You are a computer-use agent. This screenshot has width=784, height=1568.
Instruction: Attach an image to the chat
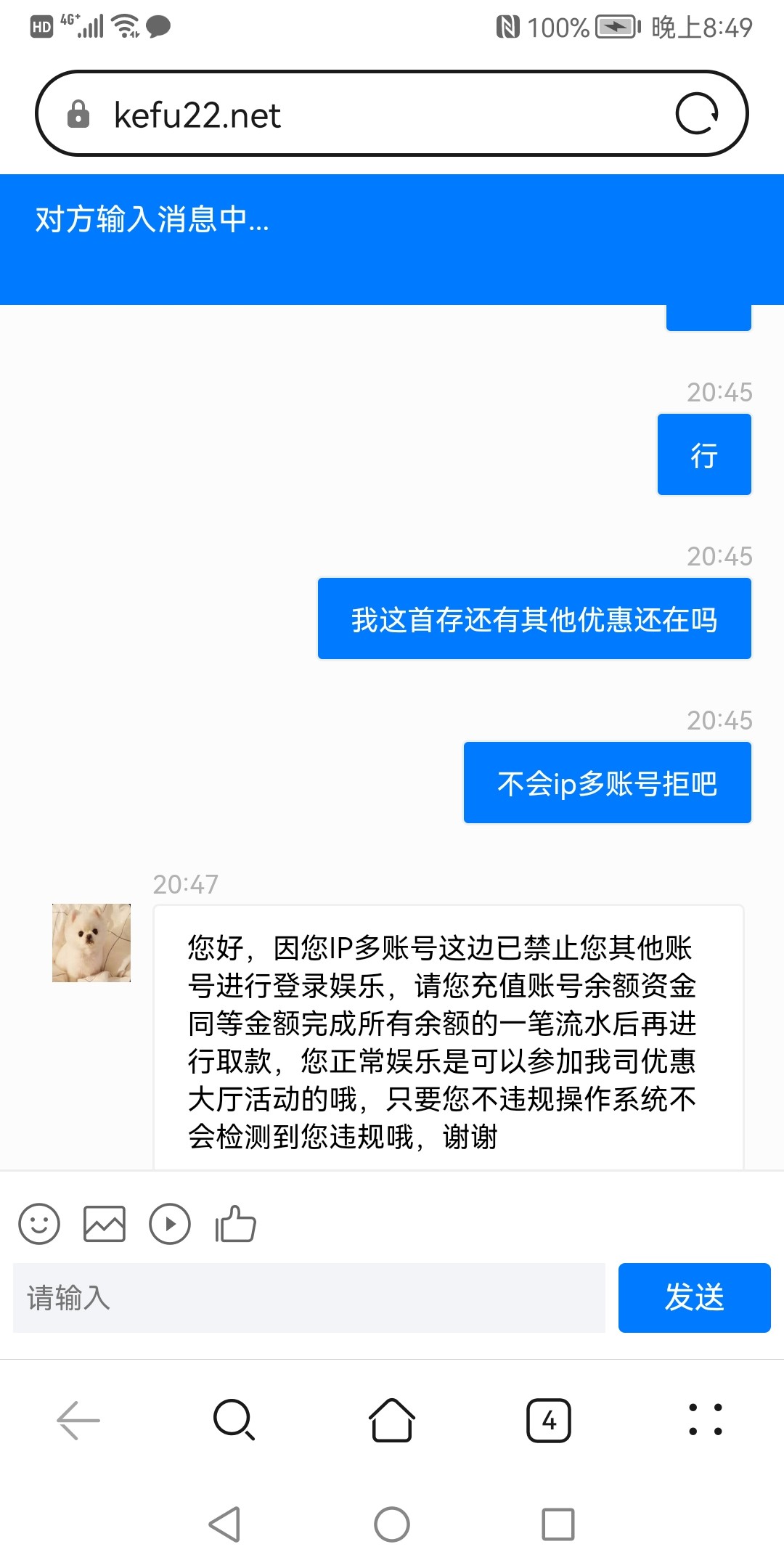pyautogui.click(x=105, y=1224)
